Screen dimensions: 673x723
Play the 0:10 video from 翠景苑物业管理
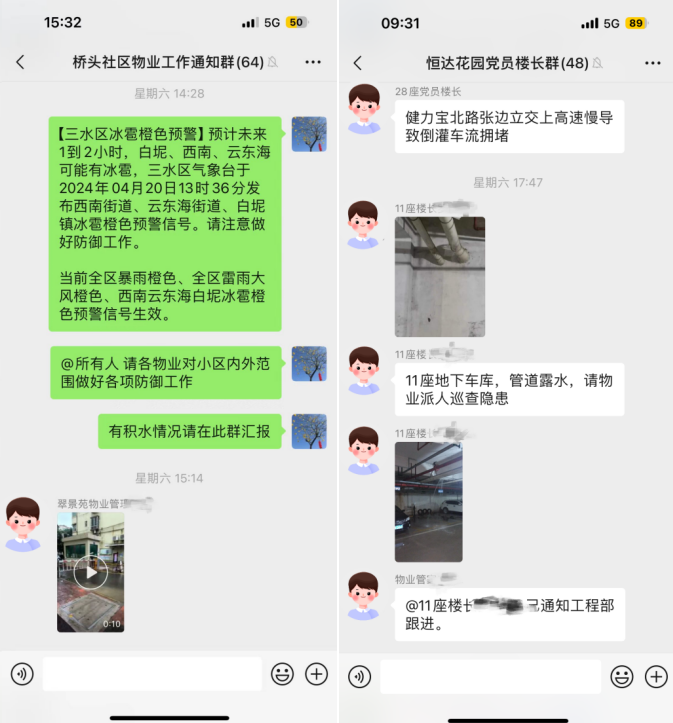91,572
